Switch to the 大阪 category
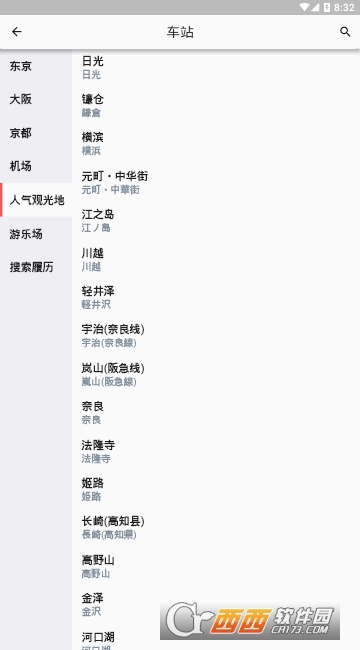 [x=36, y=99]
